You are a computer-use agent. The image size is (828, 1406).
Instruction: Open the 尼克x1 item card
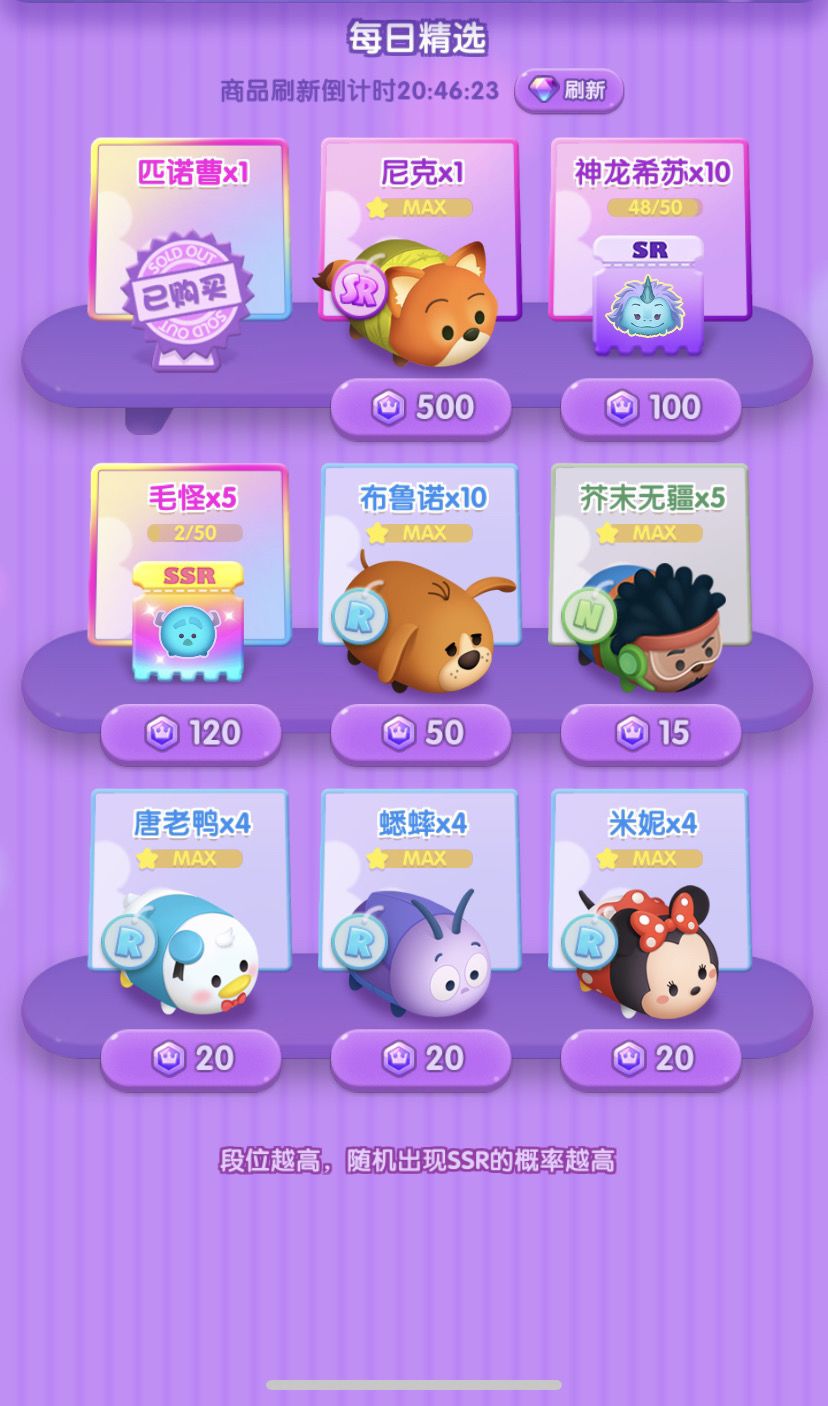point(420,230)
